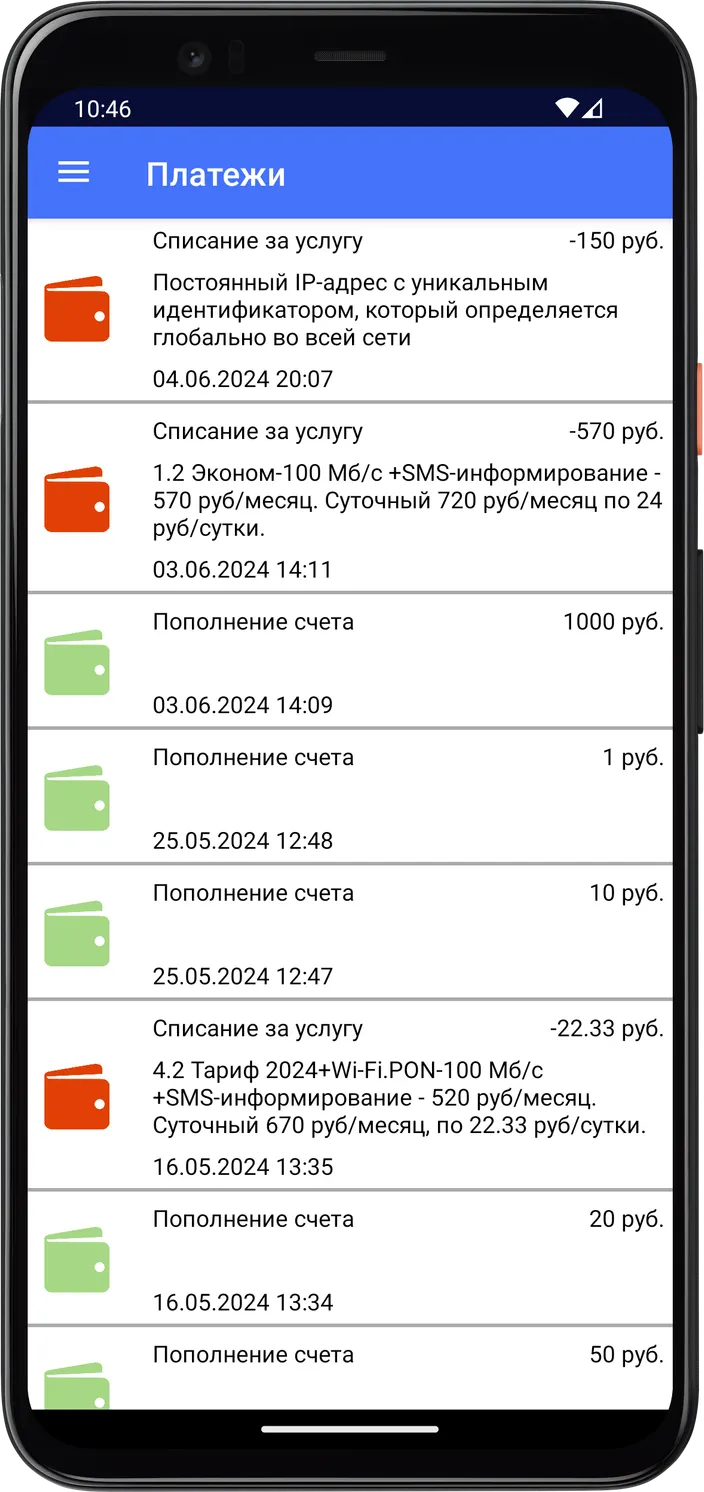Select the 20 руб. top-up from 16.05.2024 13:34

coord(350,1258)
